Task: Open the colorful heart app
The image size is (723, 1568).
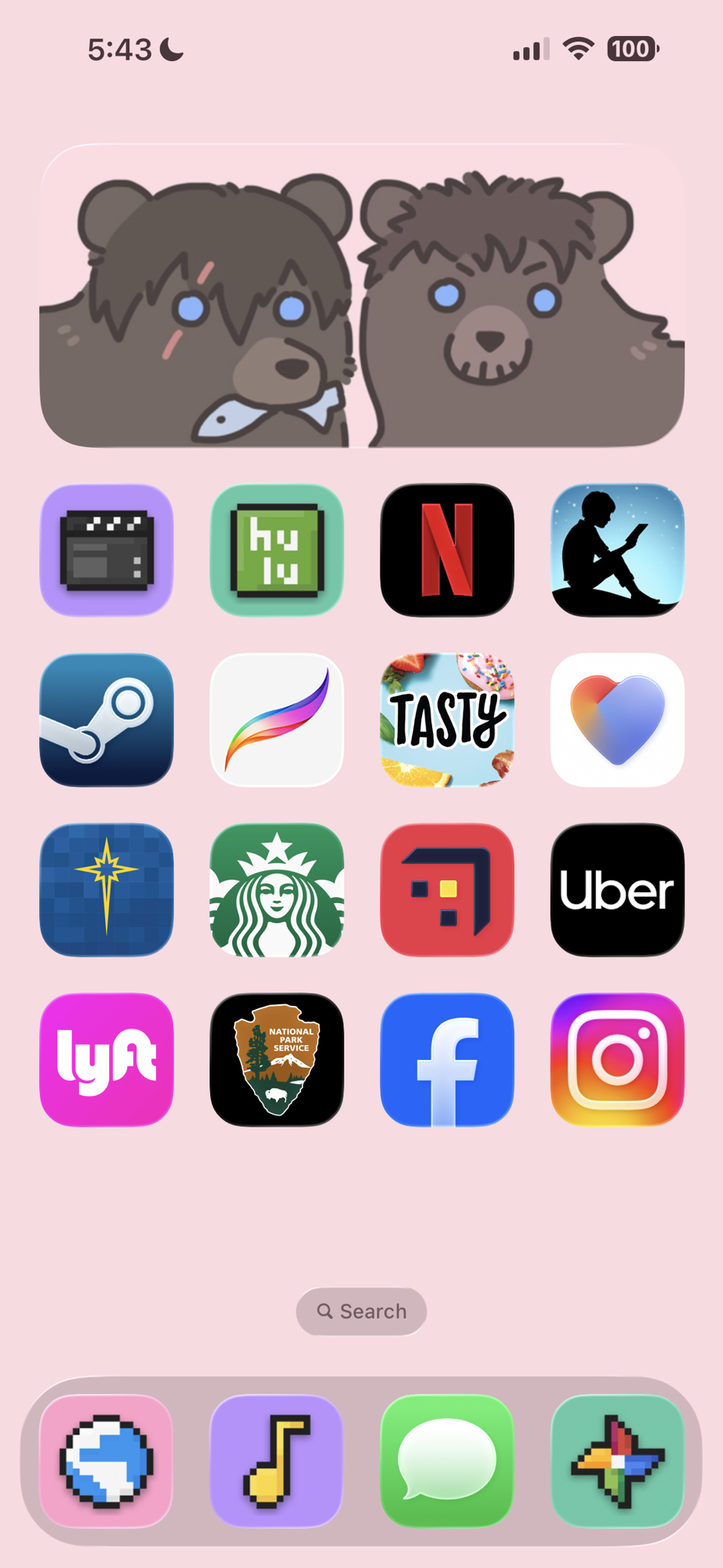Action: click(x=617, y=720)
